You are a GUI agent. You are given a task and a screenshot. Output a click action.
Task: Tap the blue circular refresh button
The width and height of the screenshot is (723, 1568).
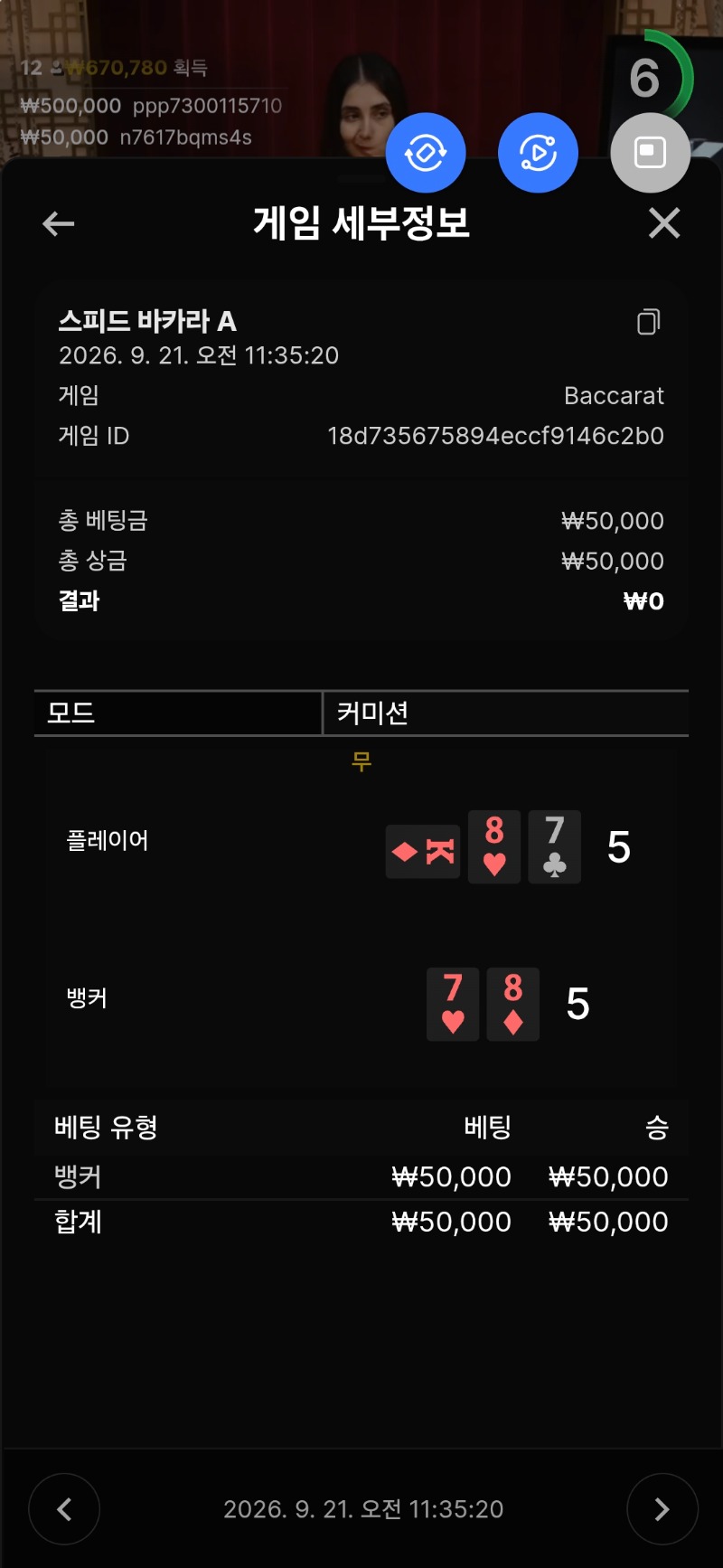(x=426, y=153)
